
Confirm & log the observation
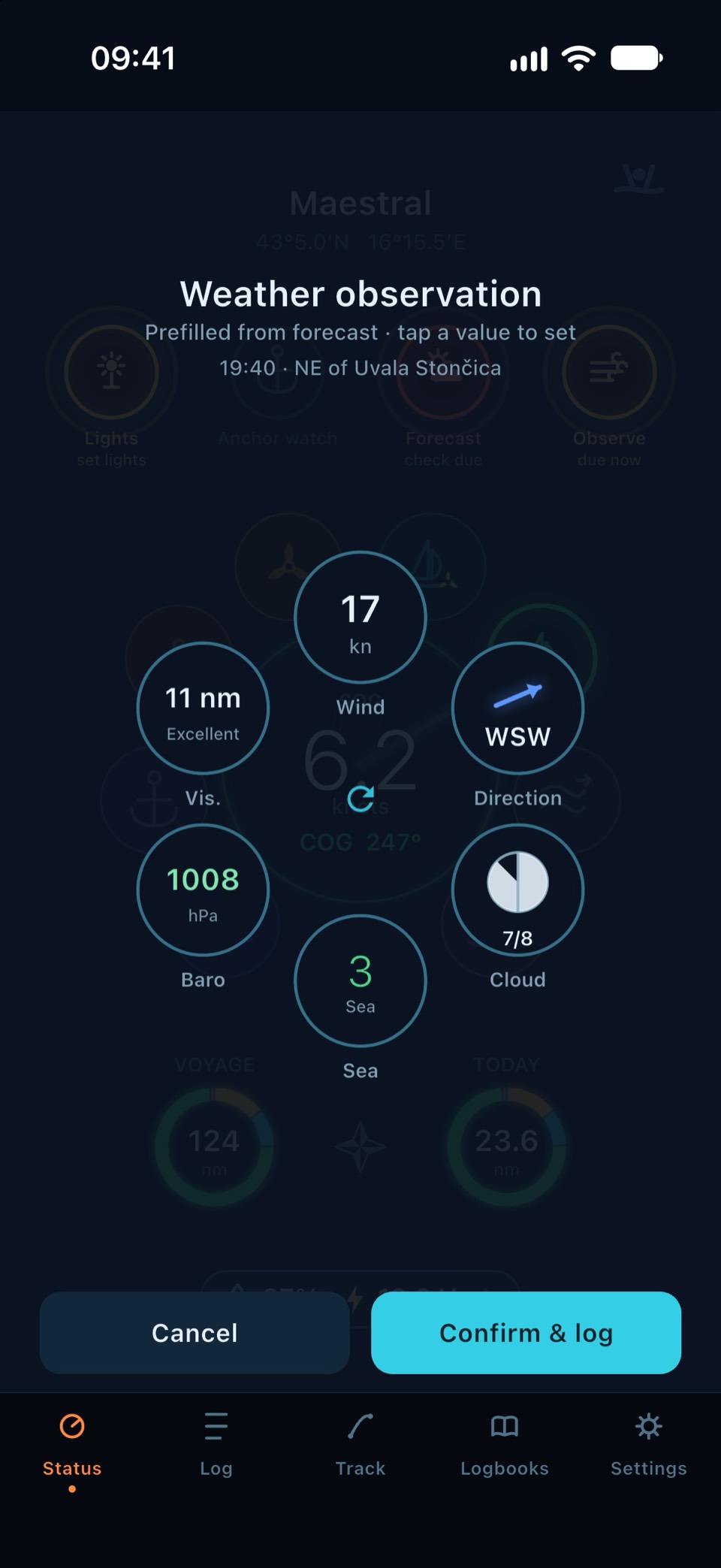[x=526, y=1333]
